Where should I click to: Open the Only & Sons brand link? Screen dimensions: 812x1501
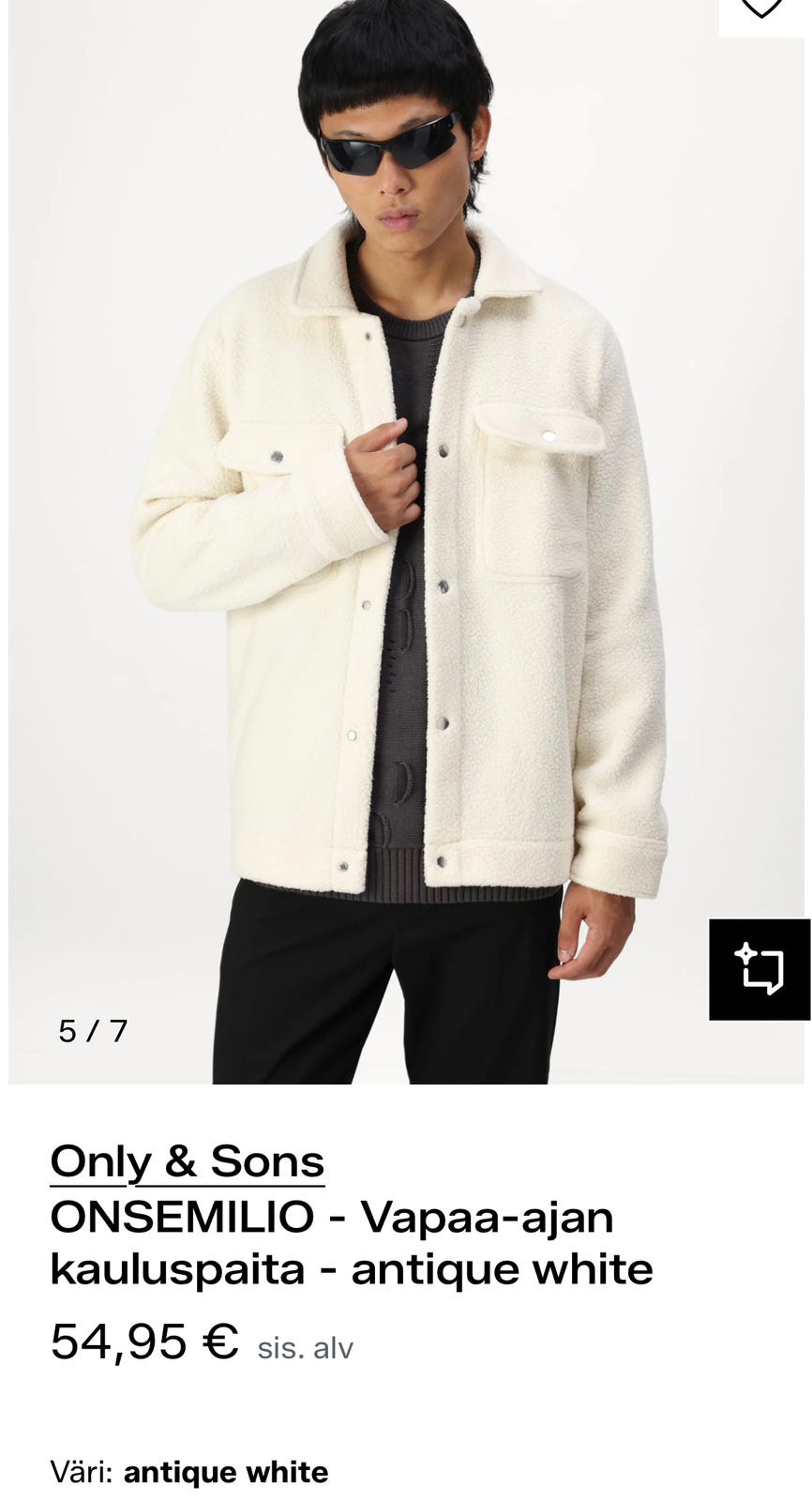click(188, 1161)
